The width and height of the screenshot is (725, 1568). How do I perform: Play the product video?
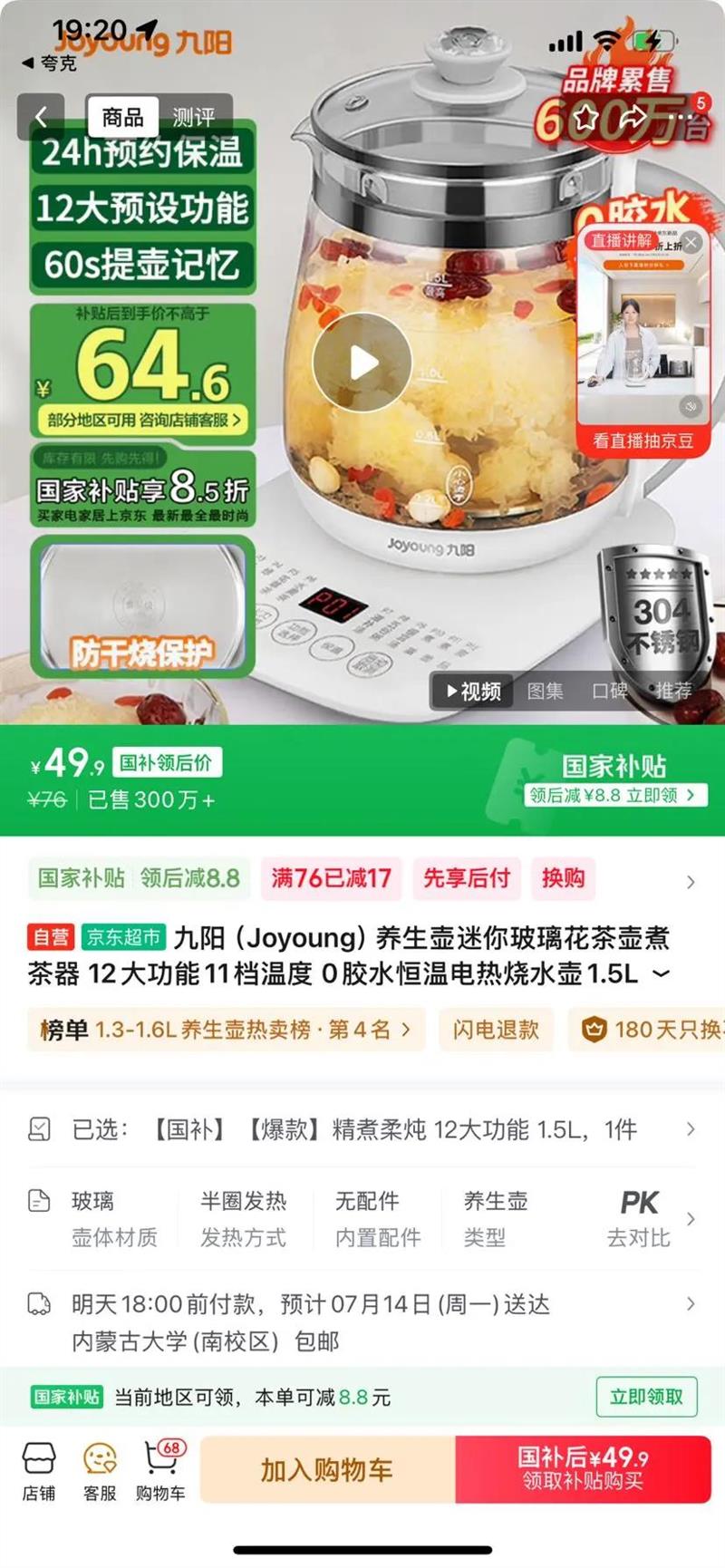tap(362, 363)
